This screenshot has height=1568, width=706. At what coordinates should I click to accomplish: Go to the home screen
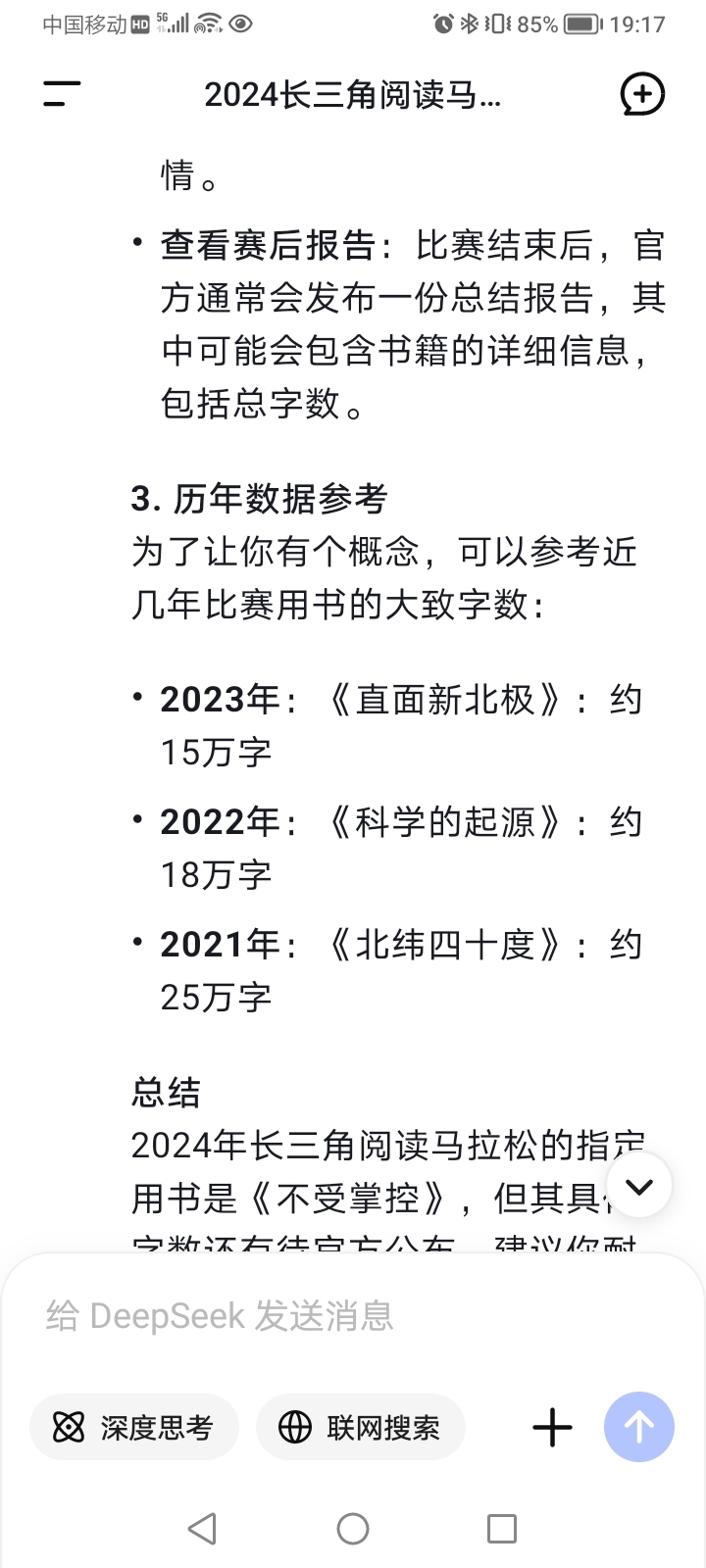tap(353, 1528)
